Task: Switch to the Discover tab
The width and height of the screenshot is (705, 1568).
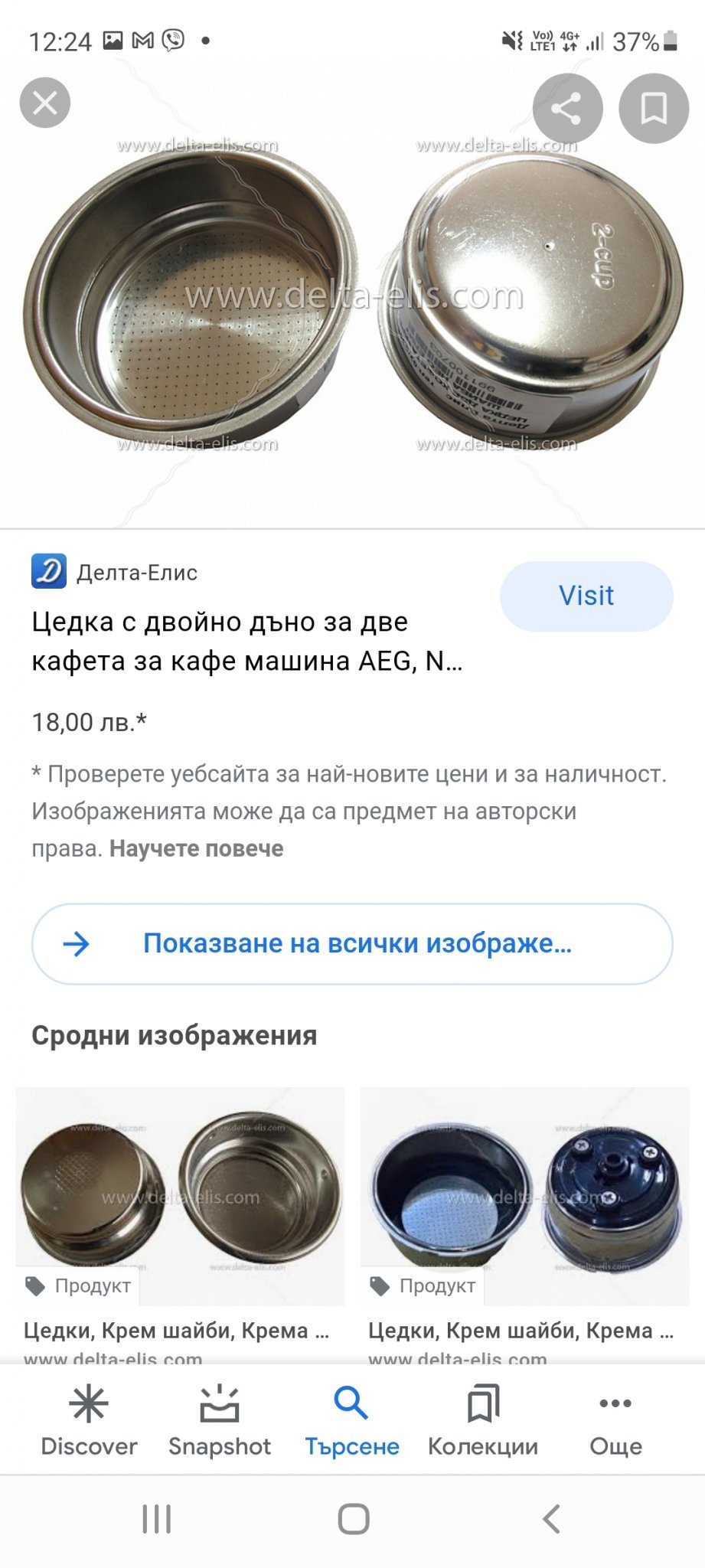Action: point(89,1420)
